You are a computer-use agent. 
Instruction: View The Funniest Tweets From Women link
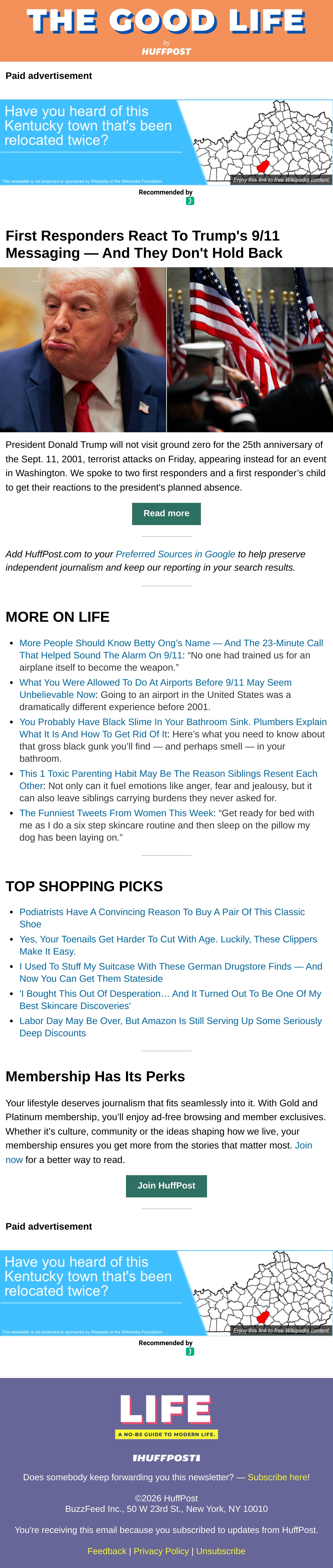117,813
